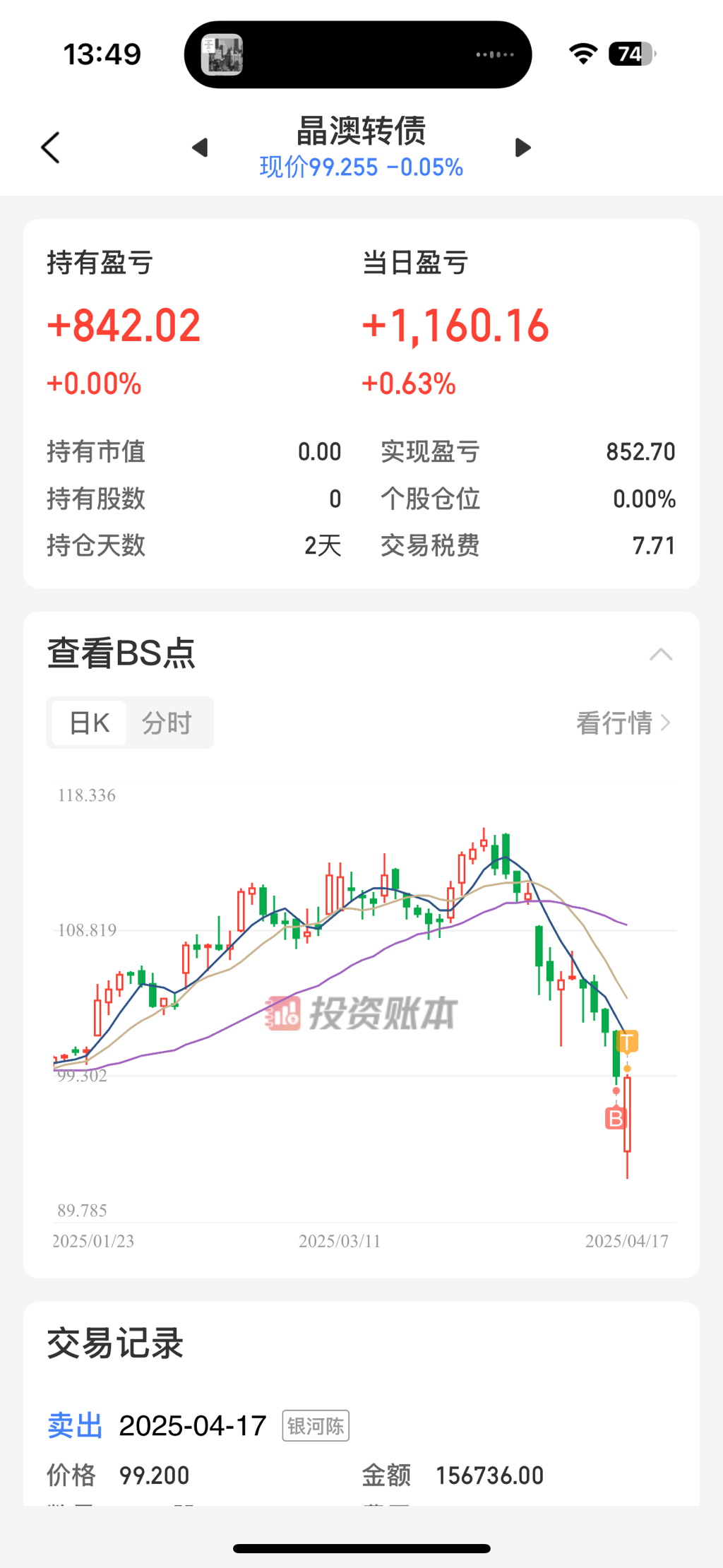
Task: Collapse the 查看BS点 section
Action: pos(660,654)
